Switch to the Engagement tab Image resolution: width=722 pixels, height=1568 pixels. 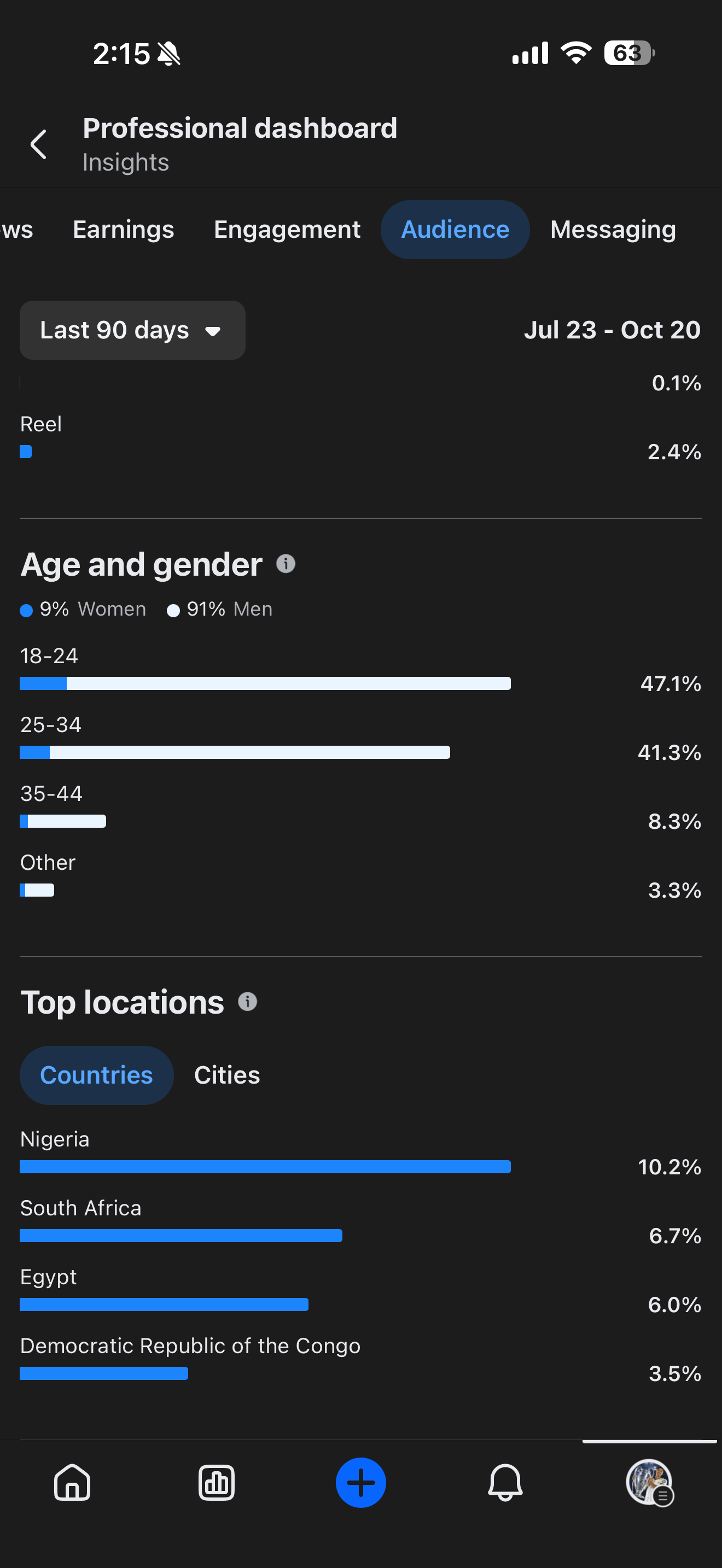287,230
